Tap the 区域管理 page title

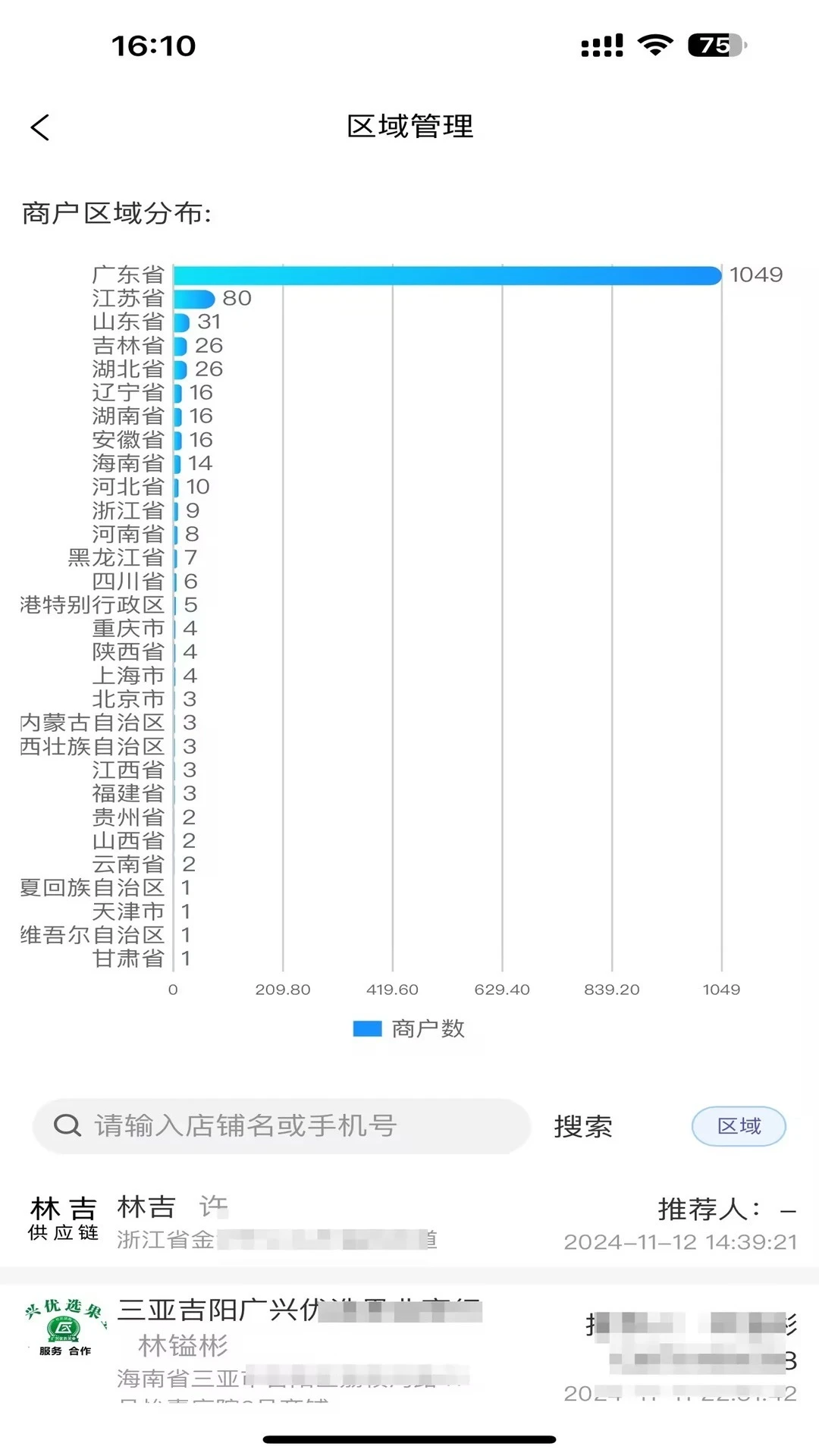click(409, 127)
